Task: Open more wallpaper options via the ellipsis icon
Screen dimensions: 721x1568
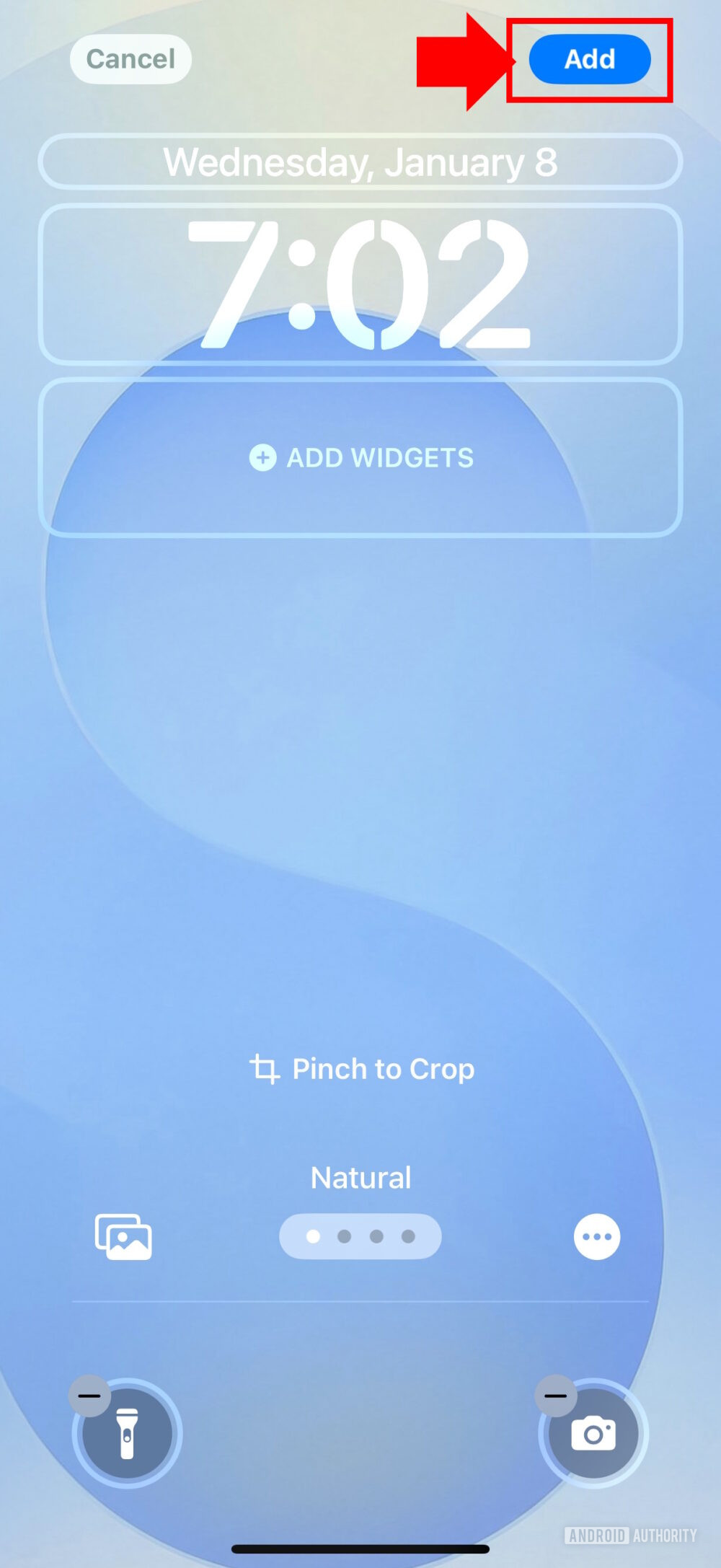Action: pyautogui.click(x=596, y=1236)
